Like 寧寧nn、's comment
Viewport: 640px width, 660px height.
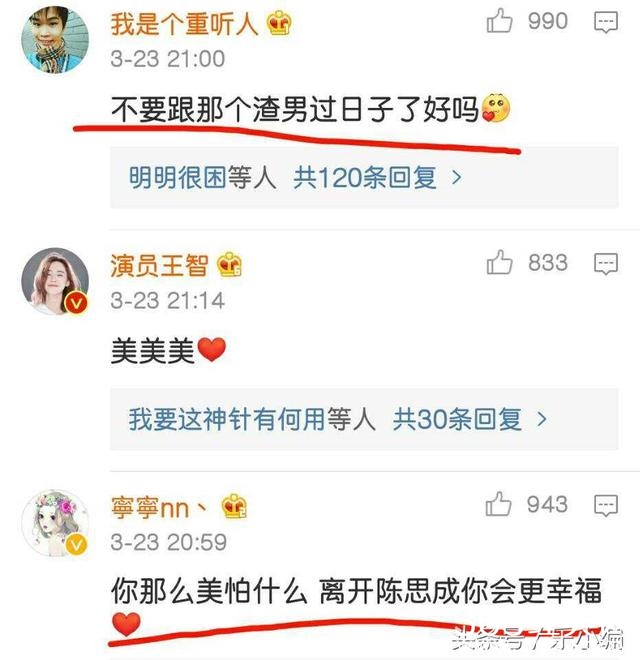click(x=499, y=504)
